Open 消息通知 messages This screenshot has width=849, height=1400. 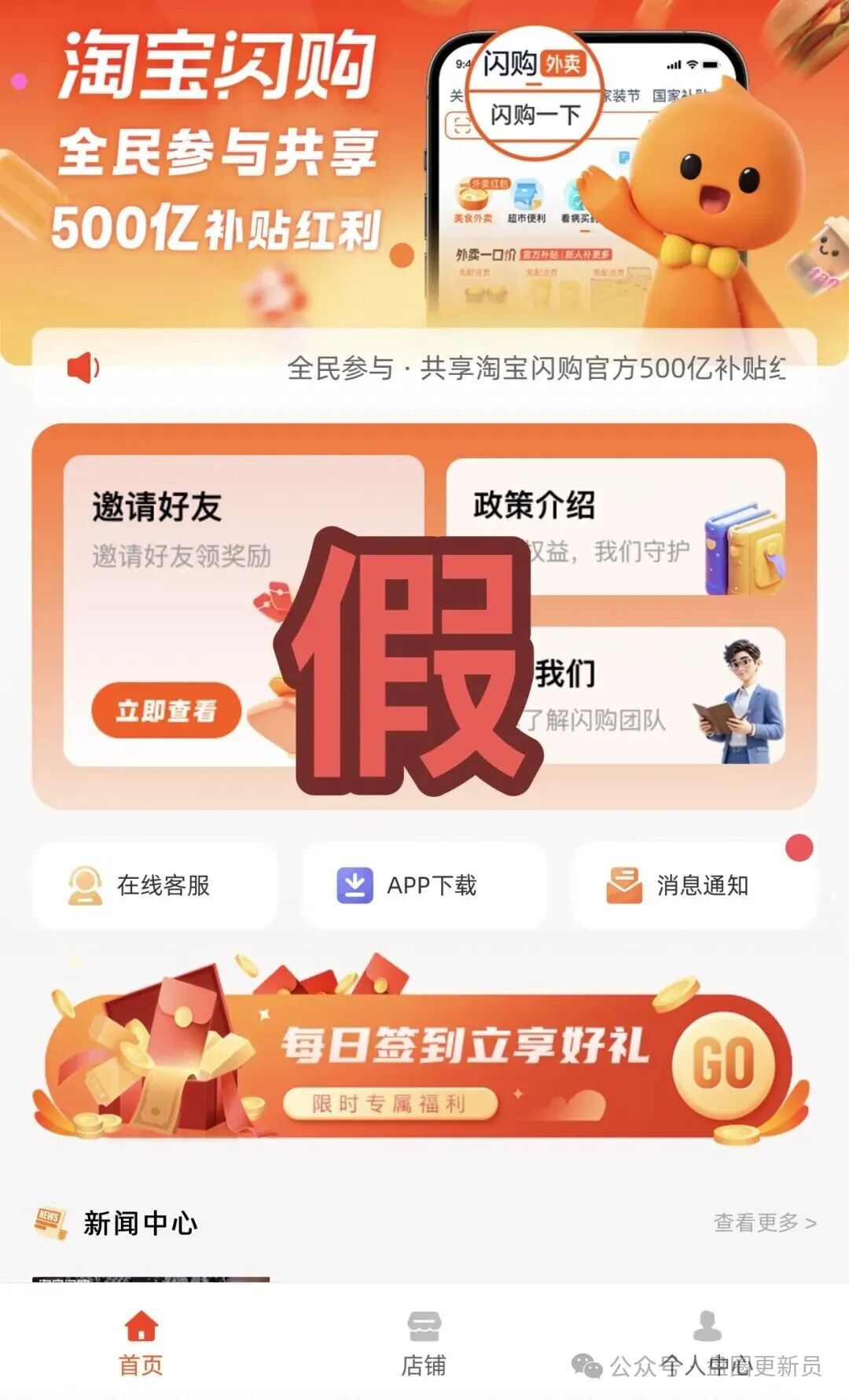point(693,885)
